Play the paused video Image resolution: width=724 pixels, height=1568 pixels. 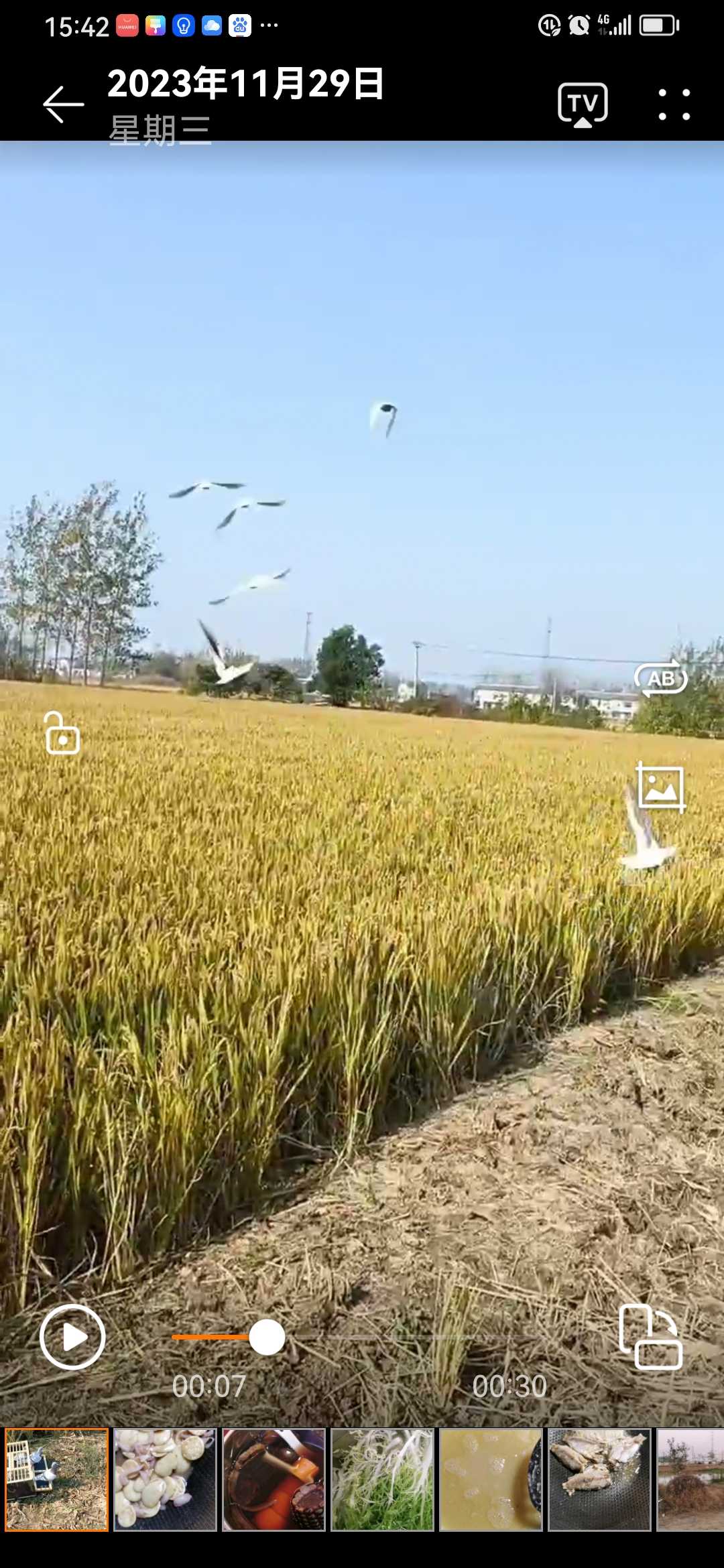(x=72, y=1337)
